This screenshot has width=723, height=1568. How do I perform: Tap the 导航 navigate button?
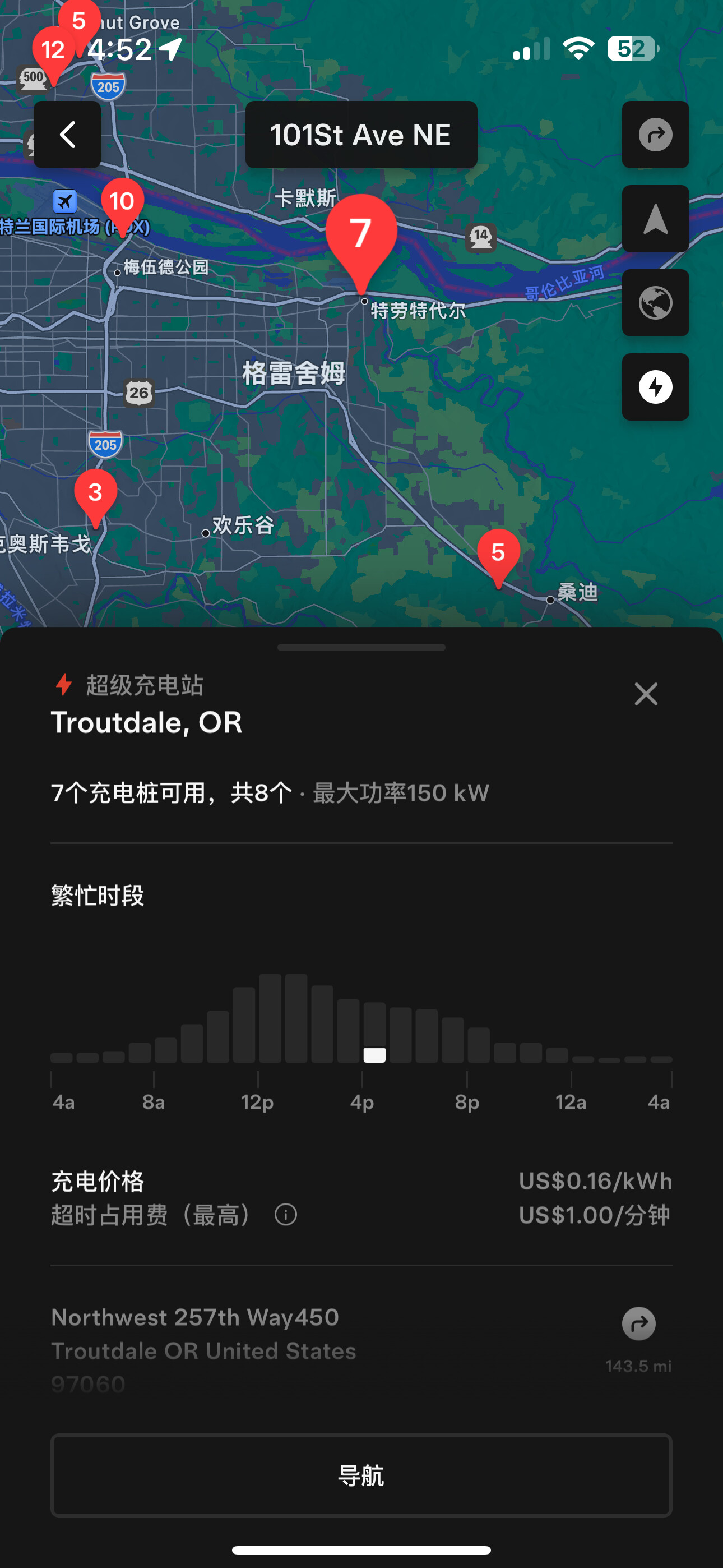tap(361, 1475)
